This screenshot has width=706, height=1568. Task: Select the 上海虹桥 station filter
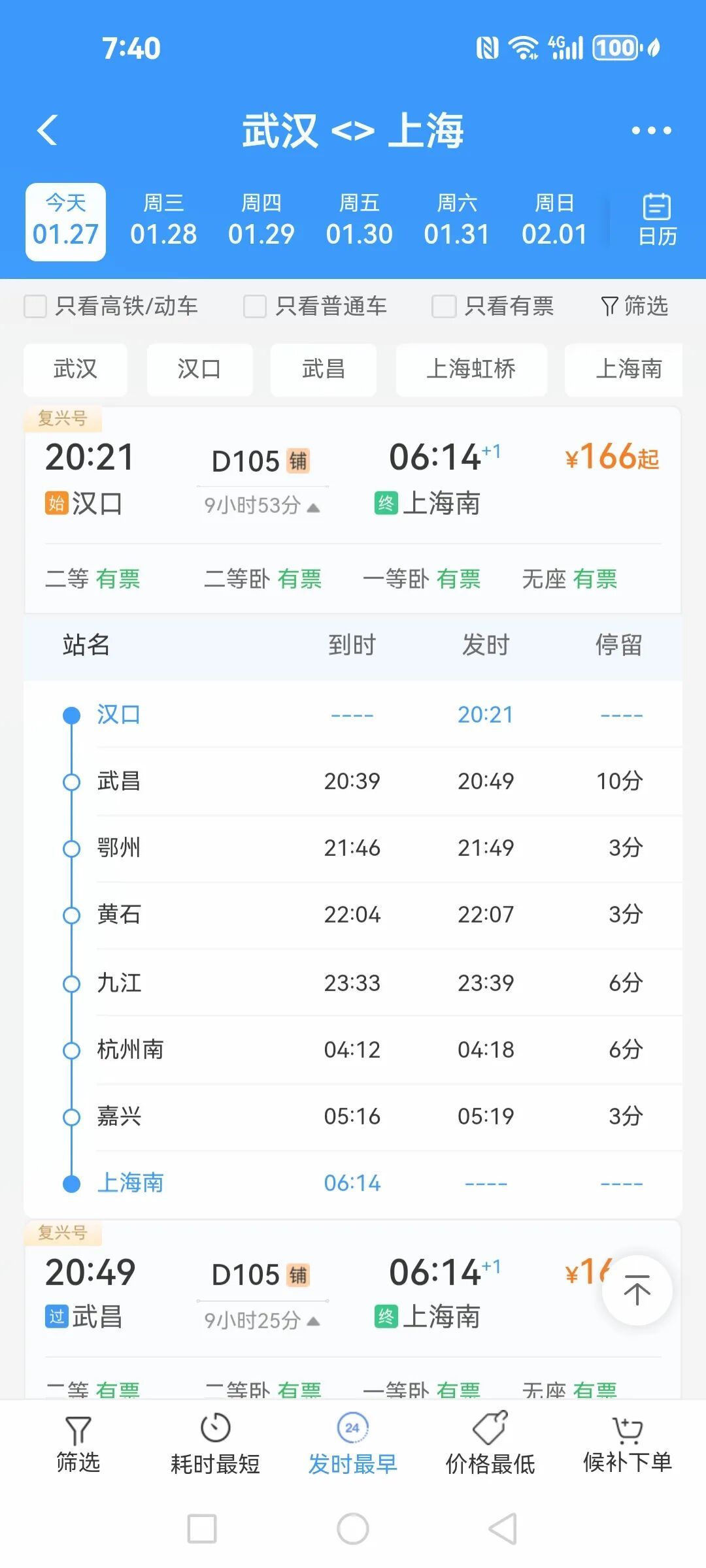[x=472, y=370]
